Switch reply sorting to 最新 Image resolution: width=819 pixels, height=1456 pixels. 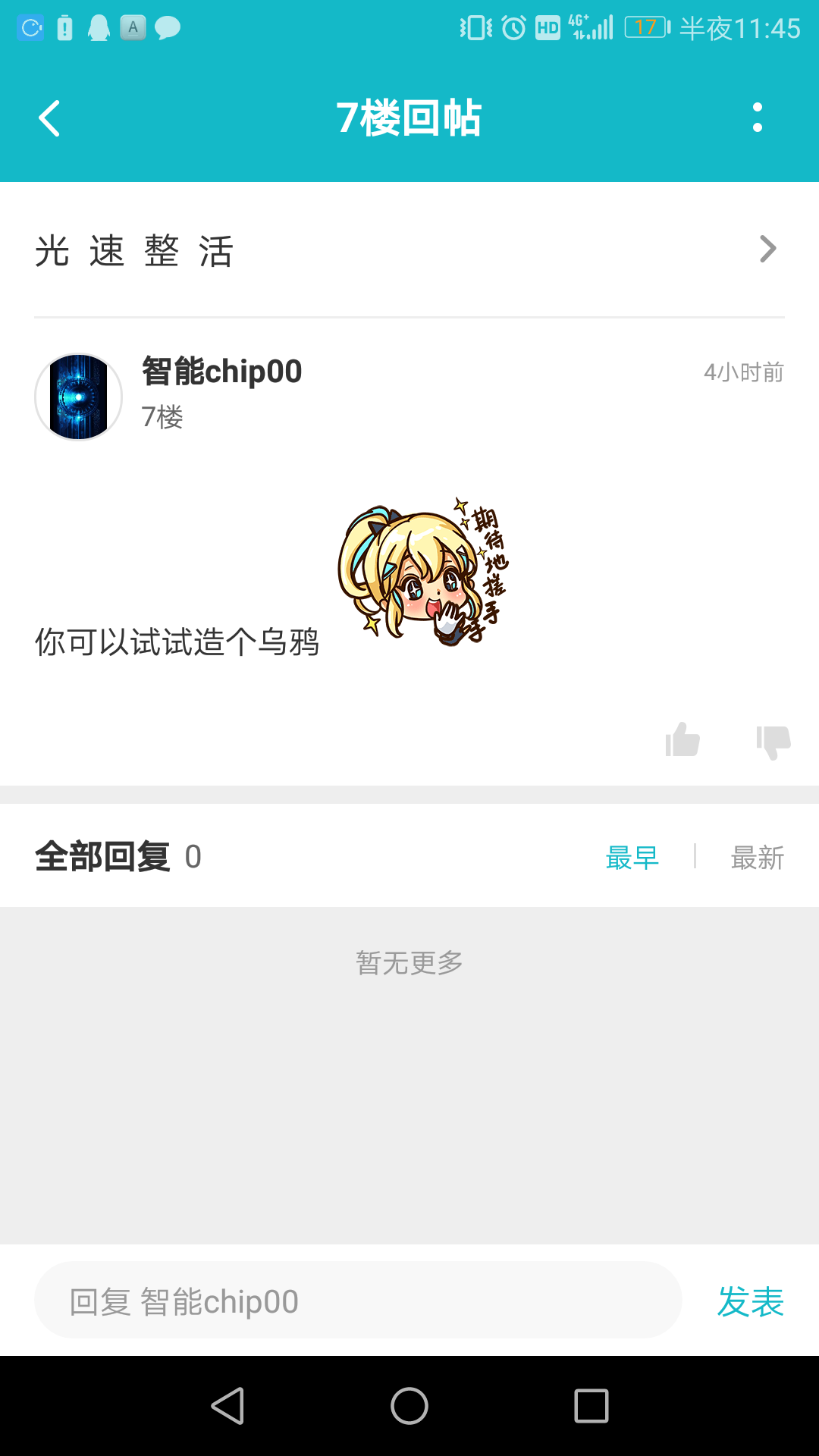(x=758, y=858)
